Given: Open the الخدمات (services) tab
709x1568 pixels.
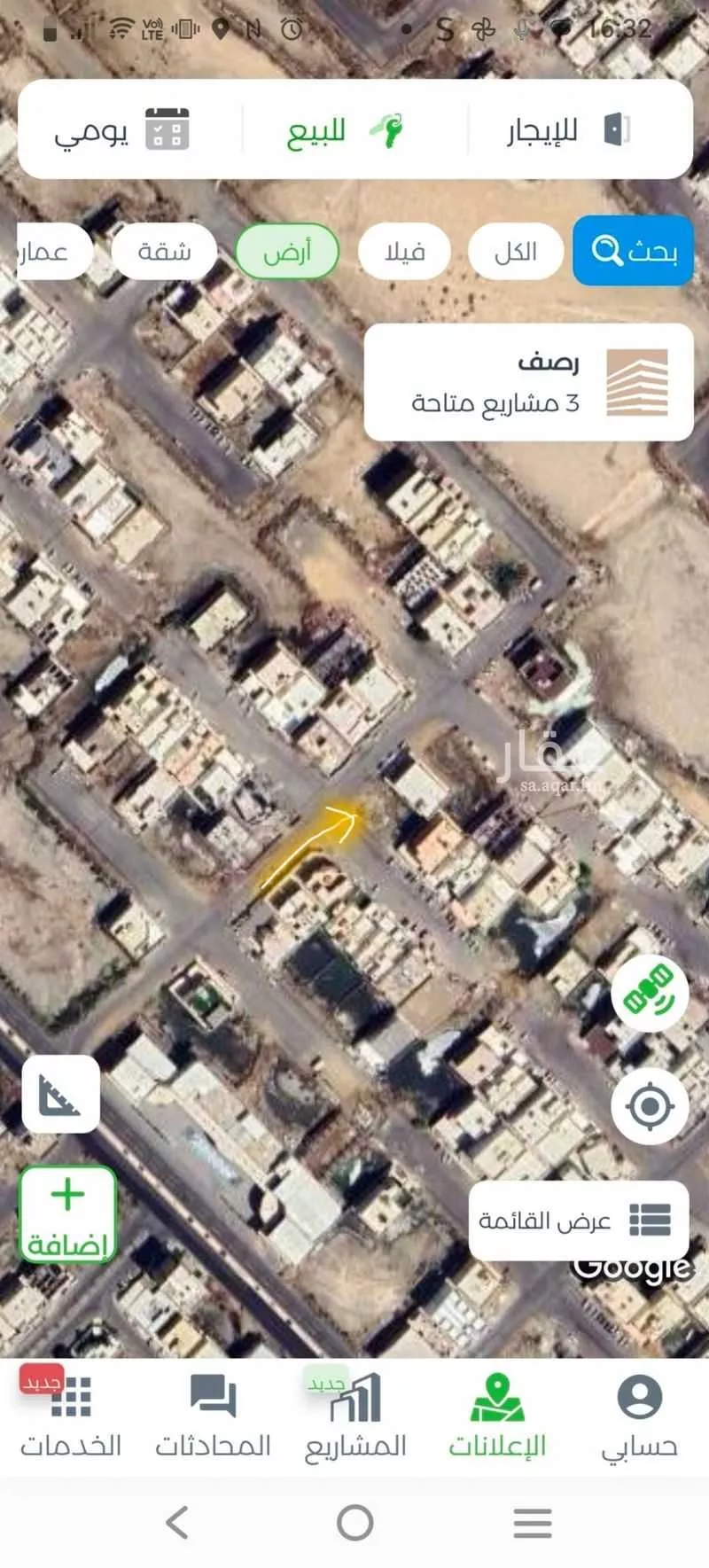Looking at the screenshot, I should point(71,1416).
